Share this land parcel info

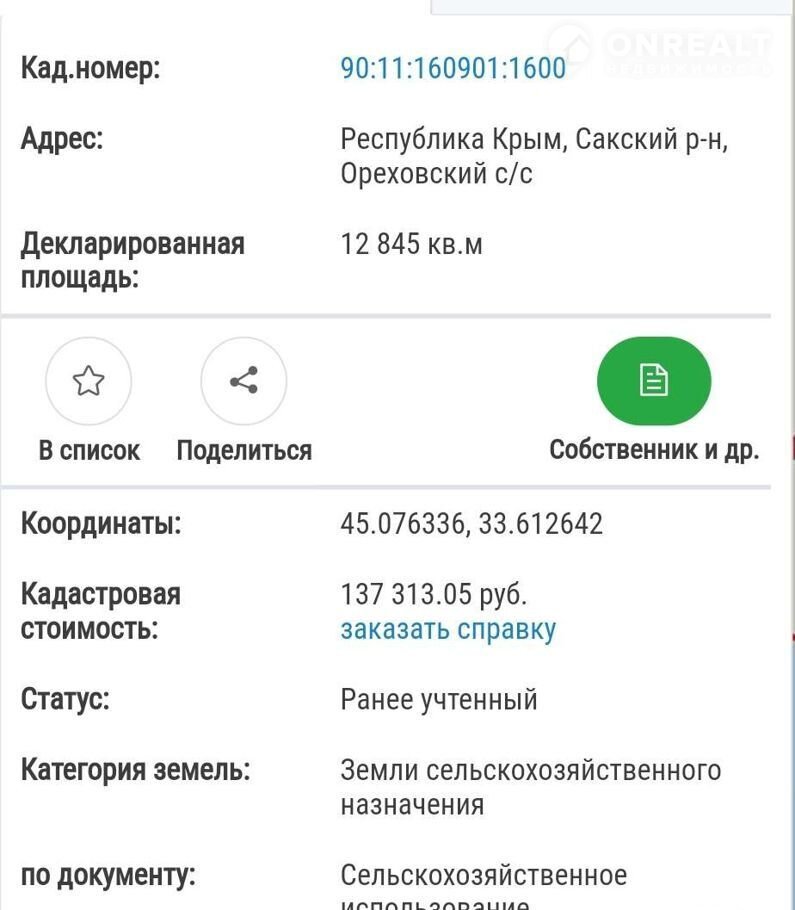pos(244,381)
